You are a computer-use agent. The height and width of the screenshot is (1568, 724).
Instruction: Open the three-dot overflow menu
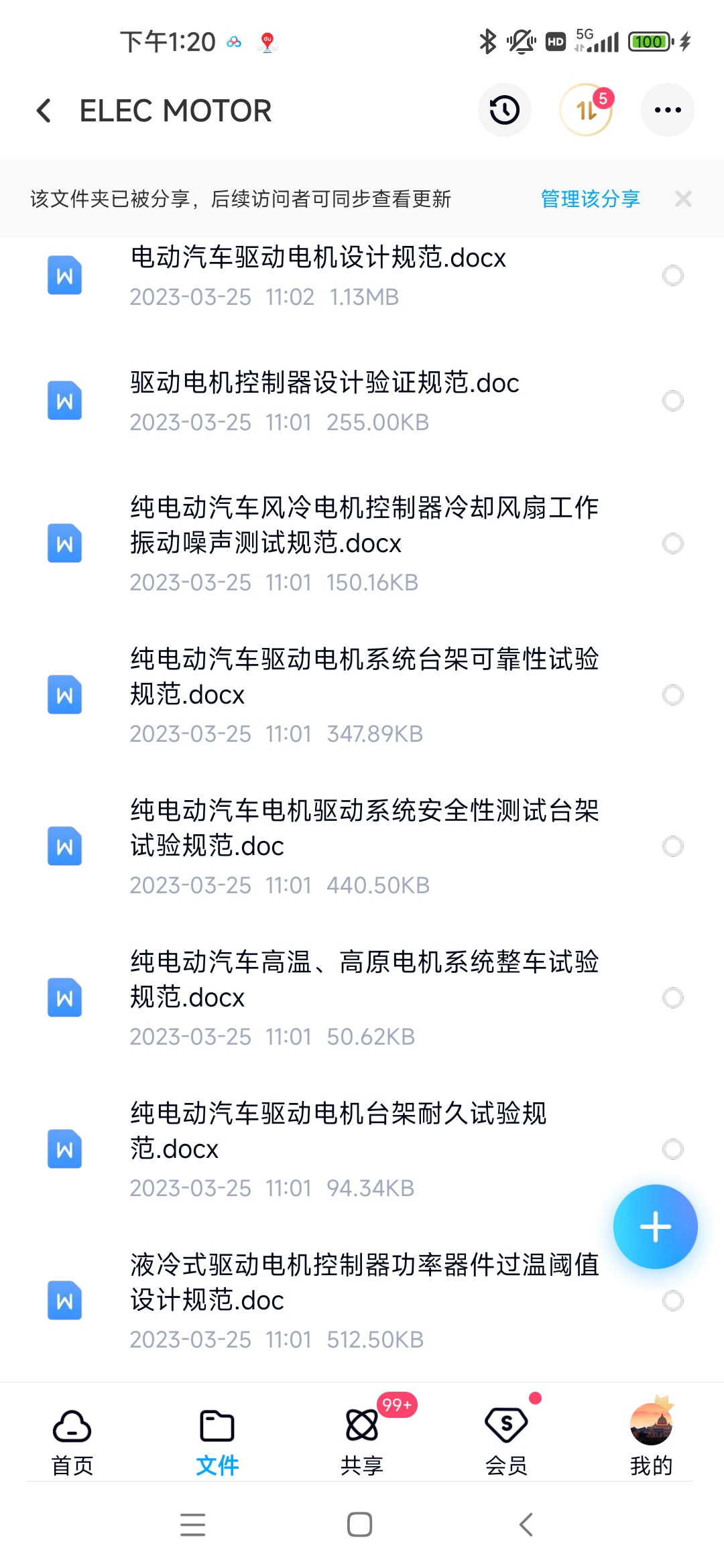[668, 110]
